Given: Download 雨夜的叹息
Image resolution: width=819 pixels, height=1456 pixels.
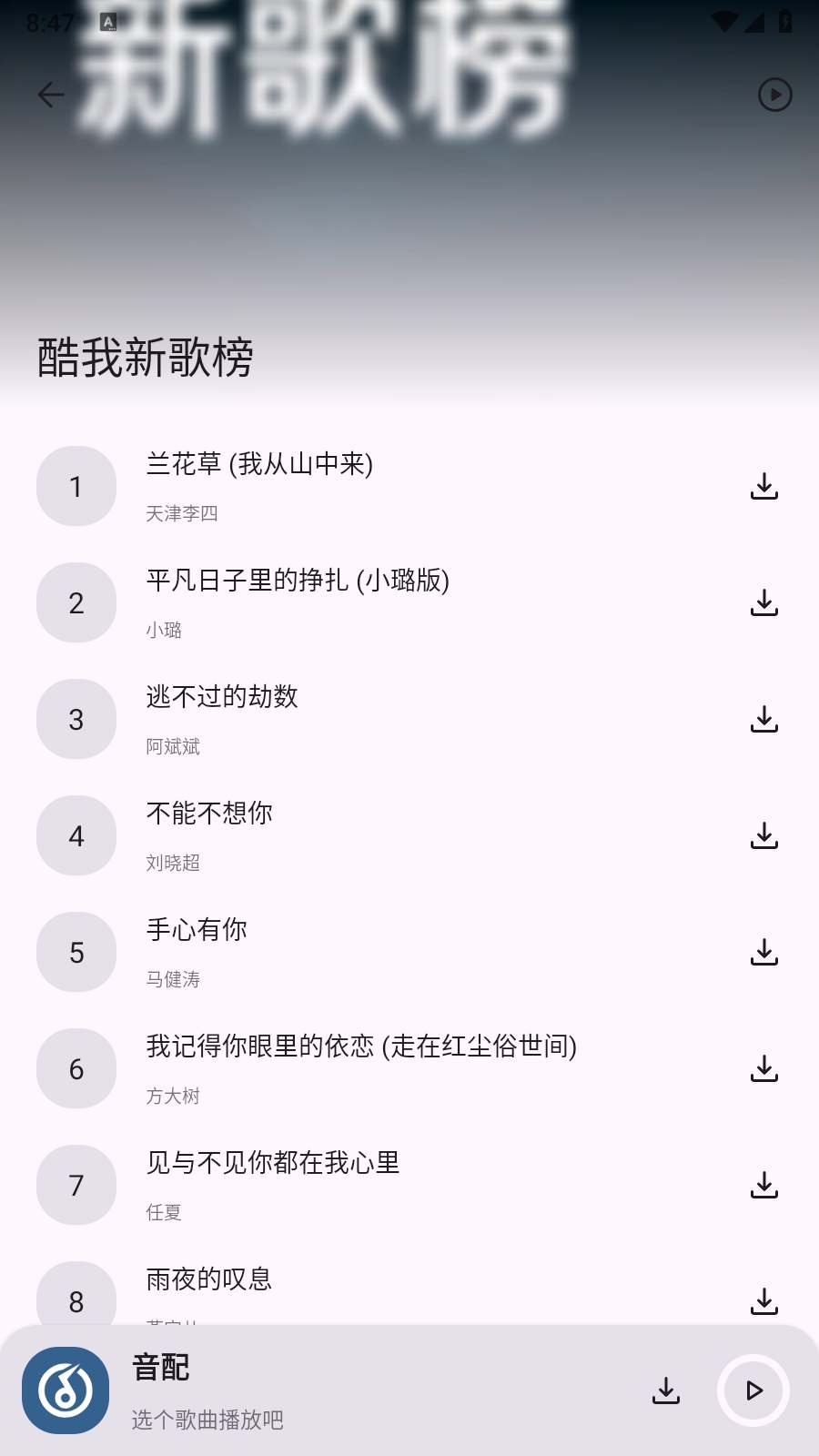Looking at the screenshot, I should point(764,1301).
